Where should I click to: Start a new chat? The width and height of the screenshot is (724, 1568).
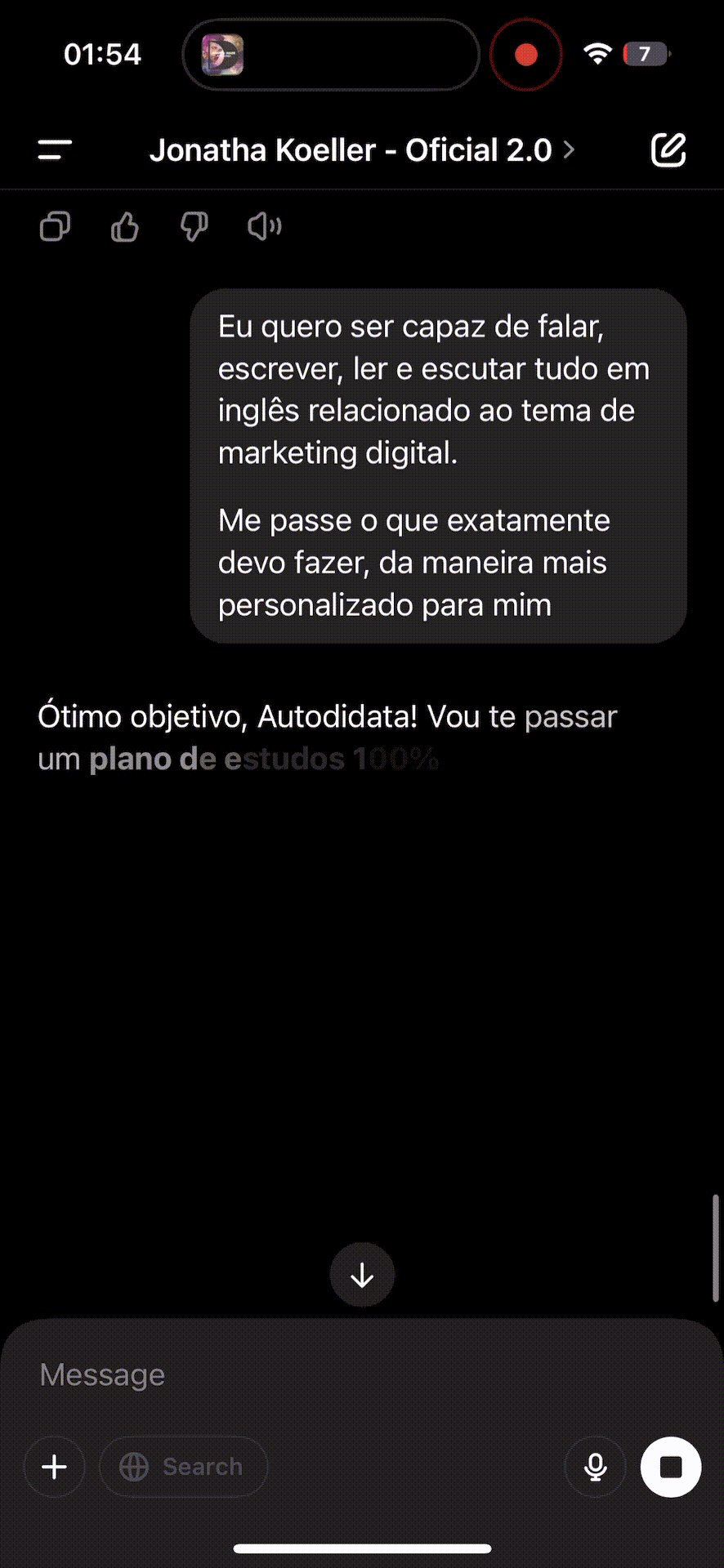point(668,150)
